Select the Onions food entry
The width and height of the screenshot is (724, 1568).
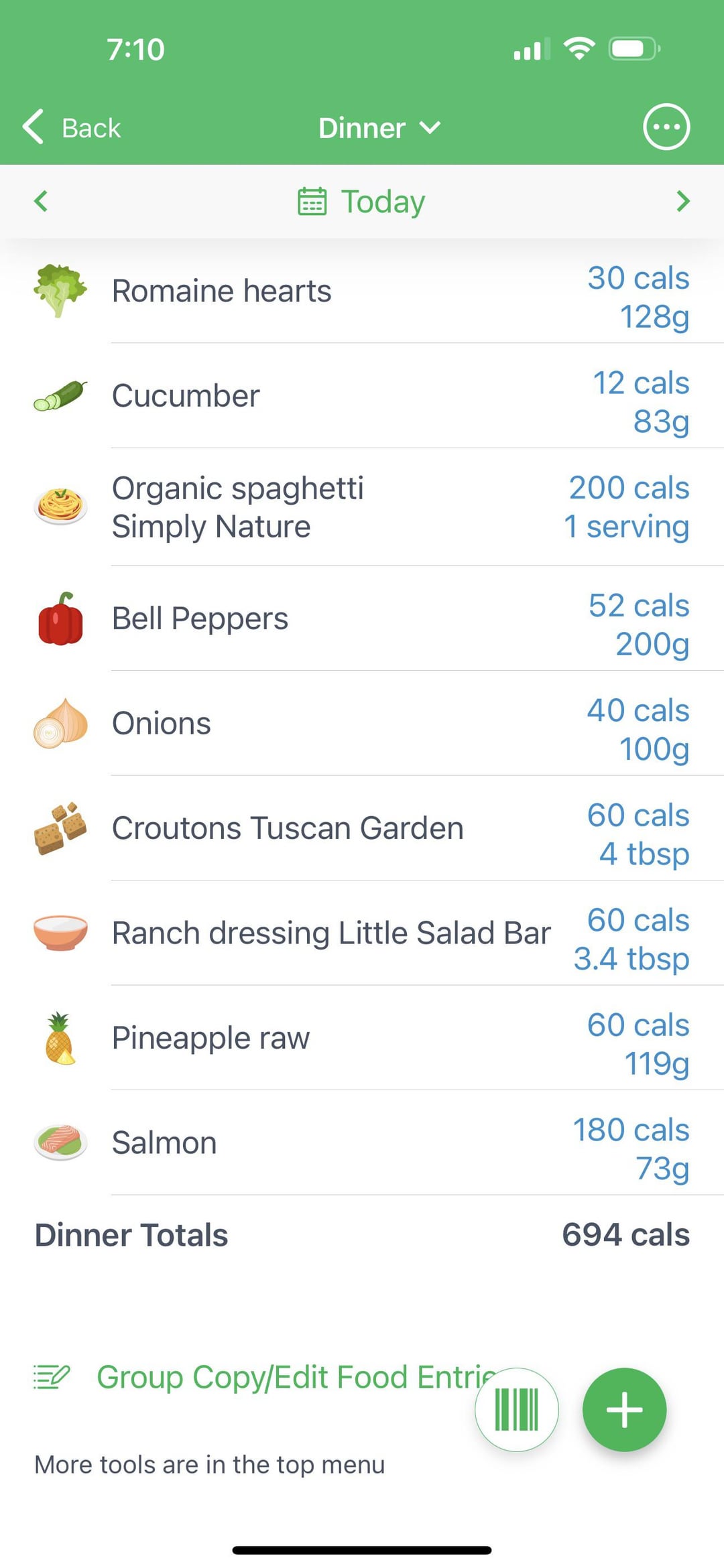tap(362, 724)
